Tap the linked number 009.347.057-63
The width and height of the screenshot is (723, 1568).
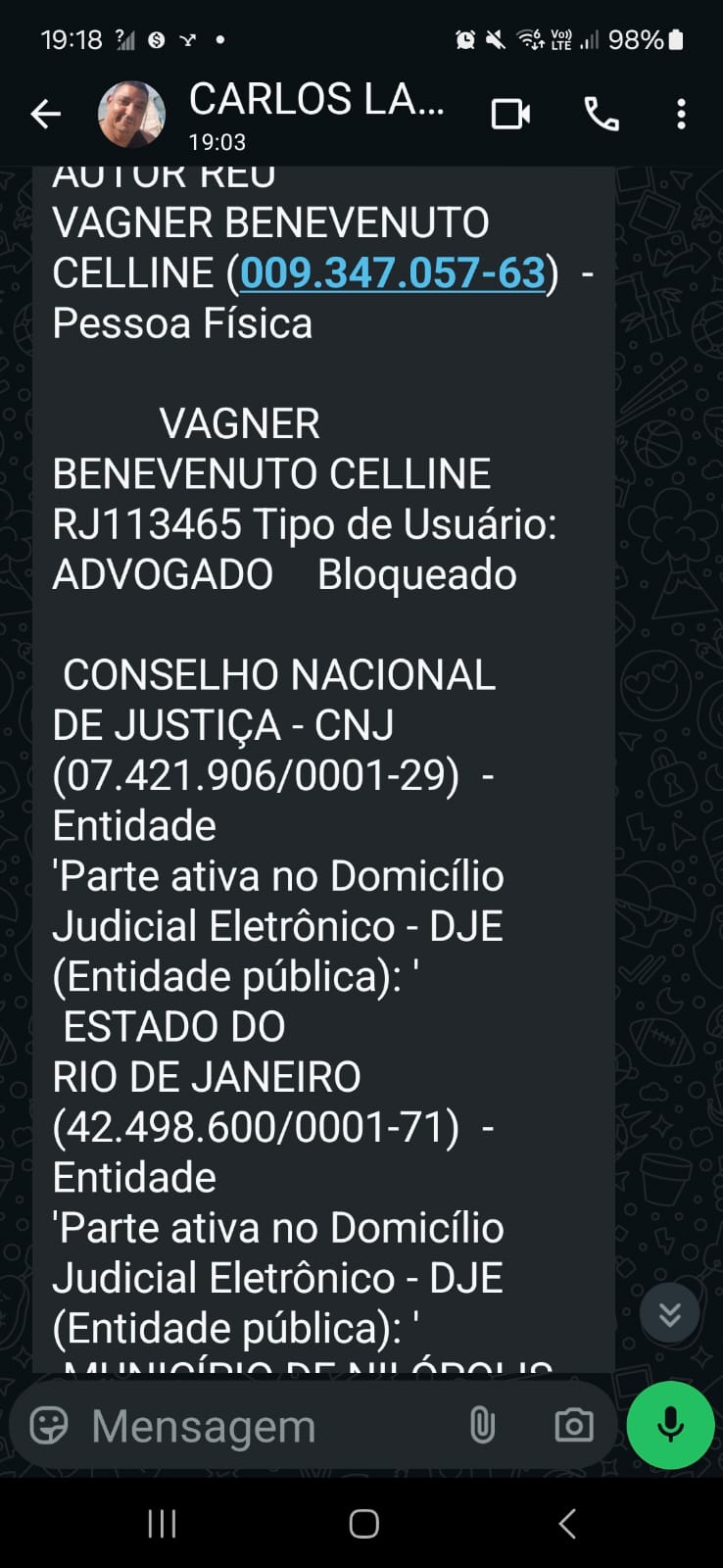pos(392,273)
